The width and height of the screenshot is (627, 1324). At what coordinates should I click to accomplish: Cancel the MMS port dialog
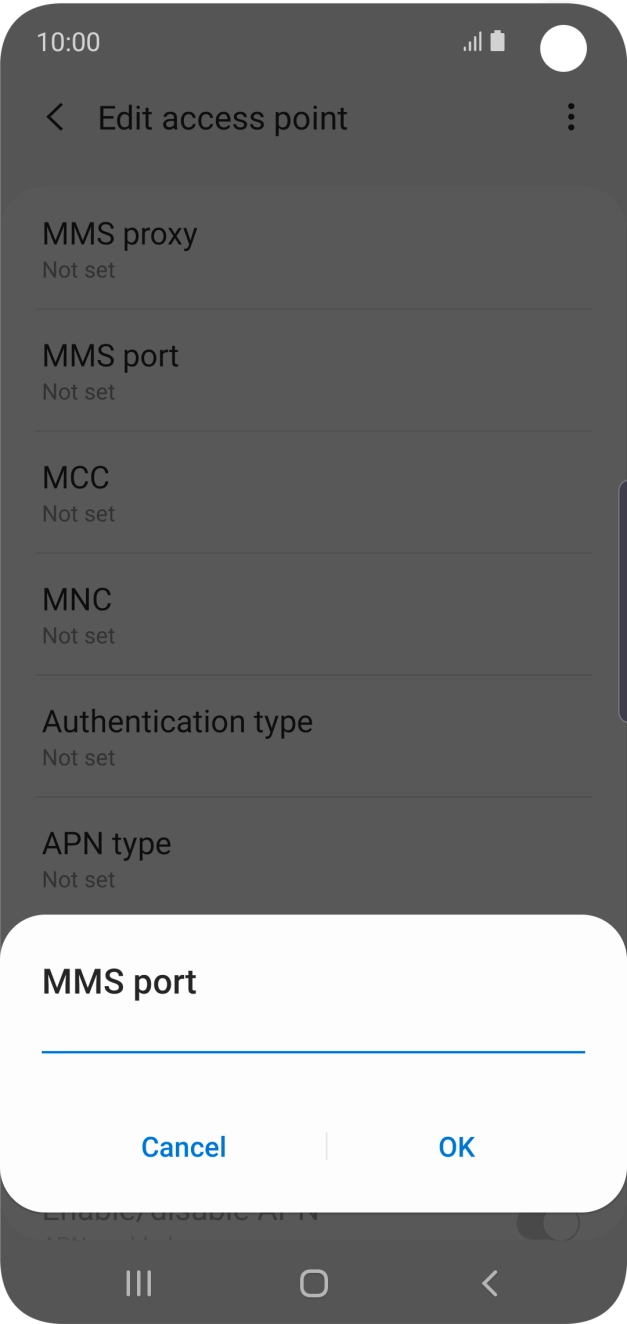pos(184,1147)
